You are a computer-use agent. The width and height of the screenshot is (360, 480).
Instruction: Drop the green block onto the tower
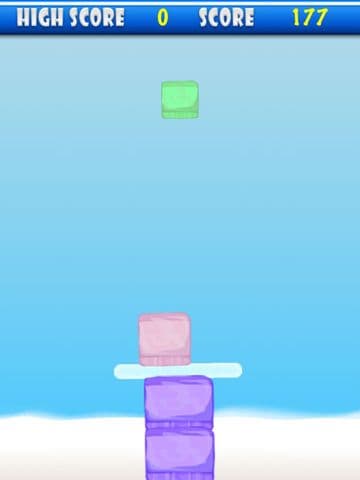180,100
